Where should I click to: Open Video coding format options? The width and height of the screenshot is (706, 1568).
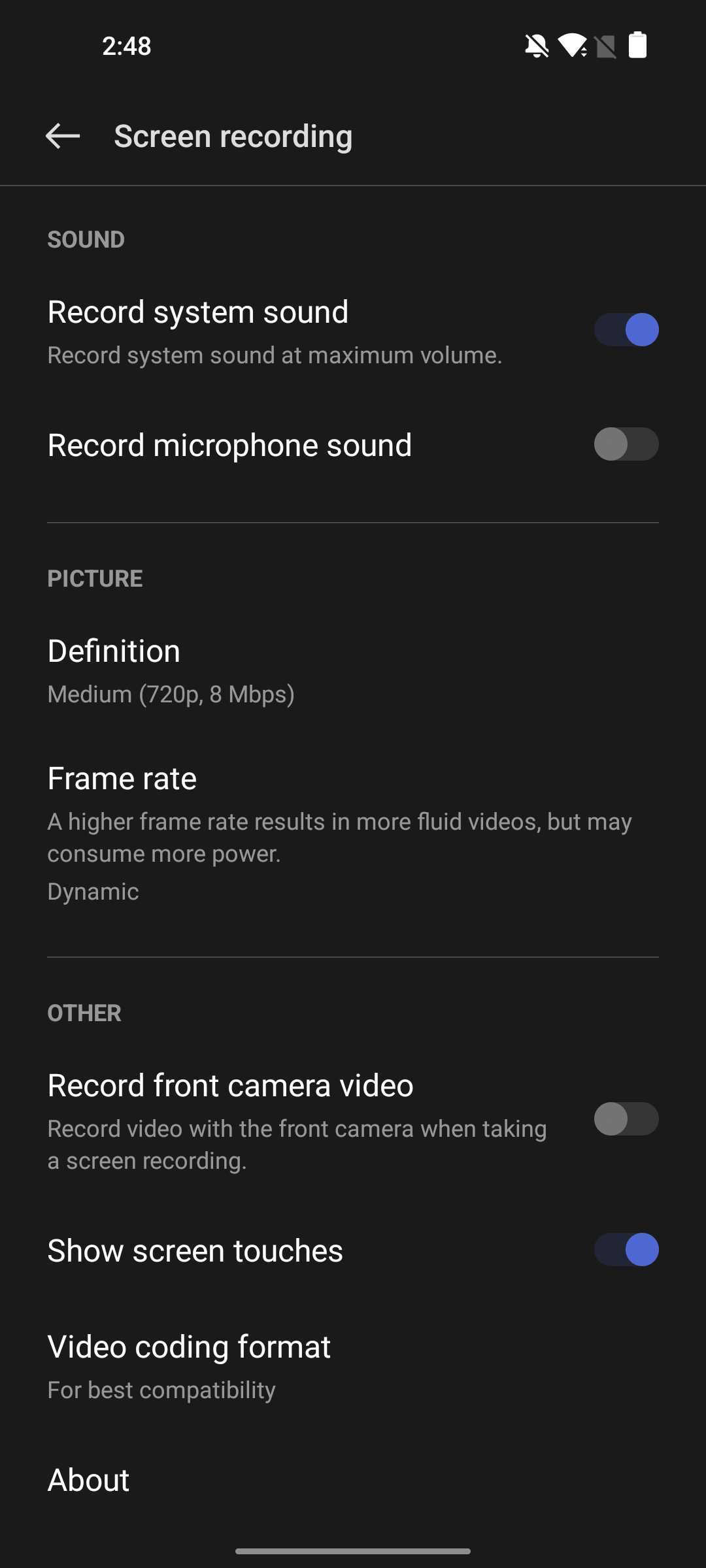click(189, 1346)
